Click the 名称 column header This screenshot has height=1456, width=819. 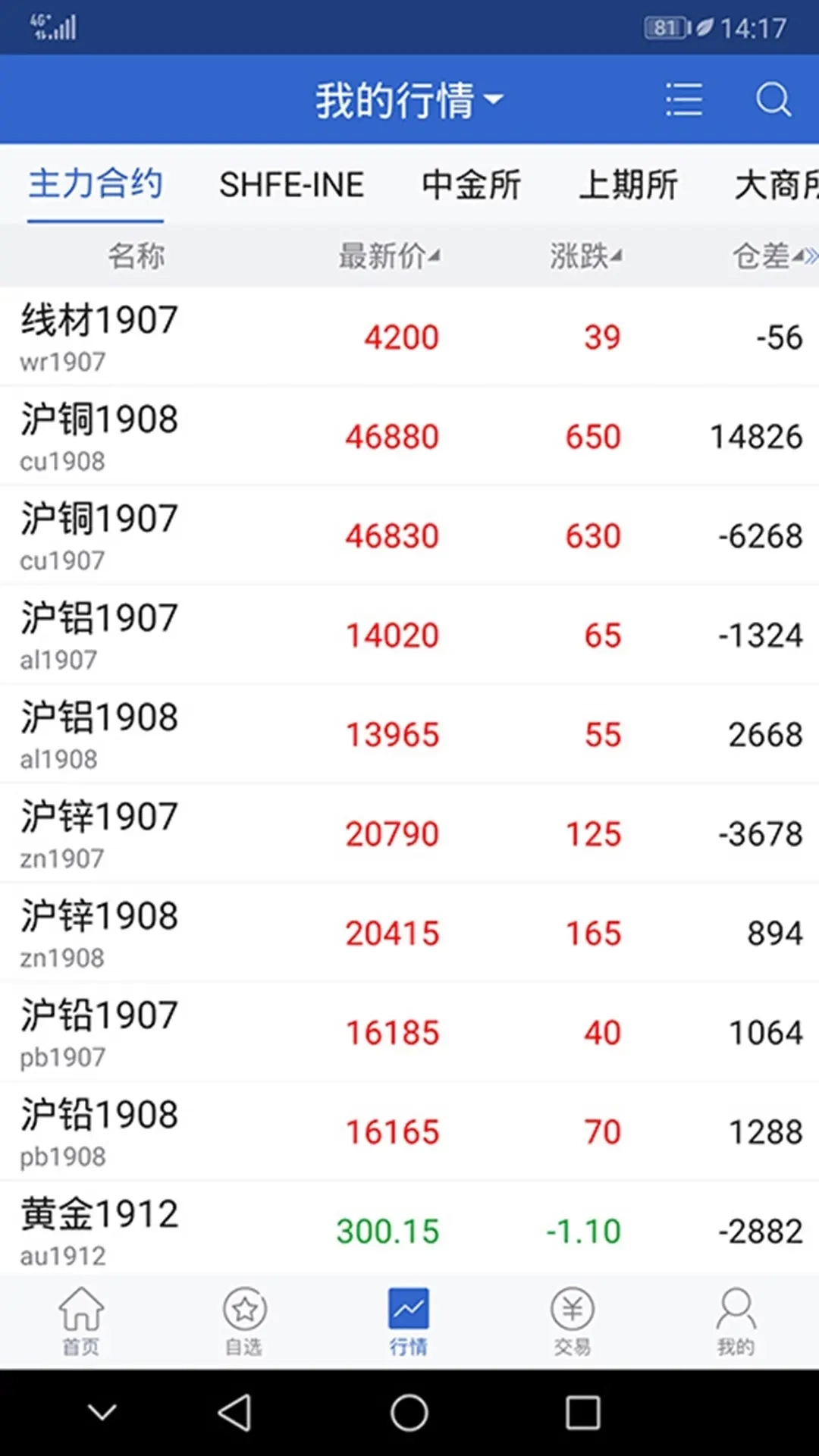click(136, 256)
